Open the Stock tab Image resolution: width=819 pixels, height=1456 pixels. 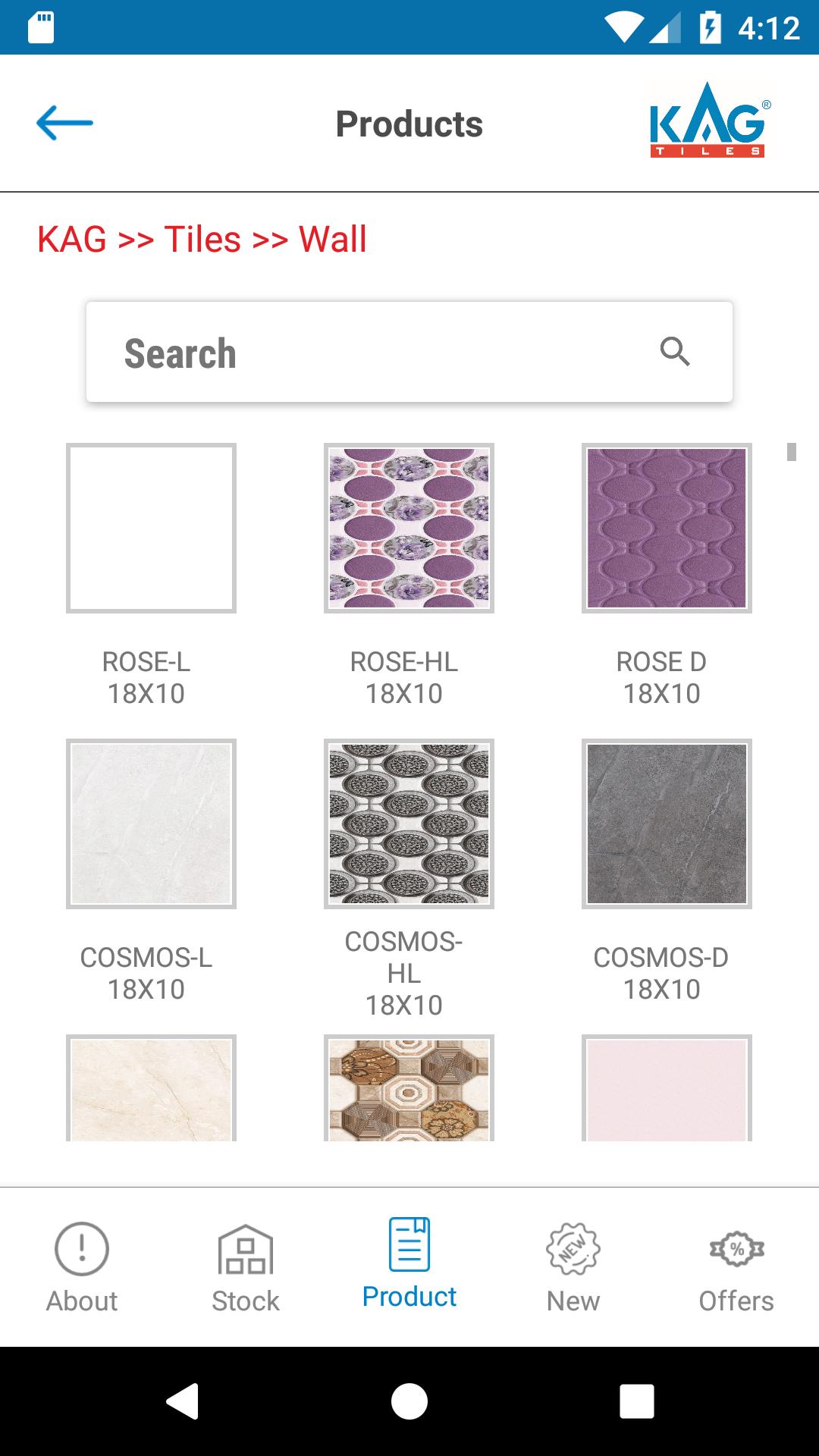(246, 1267)
